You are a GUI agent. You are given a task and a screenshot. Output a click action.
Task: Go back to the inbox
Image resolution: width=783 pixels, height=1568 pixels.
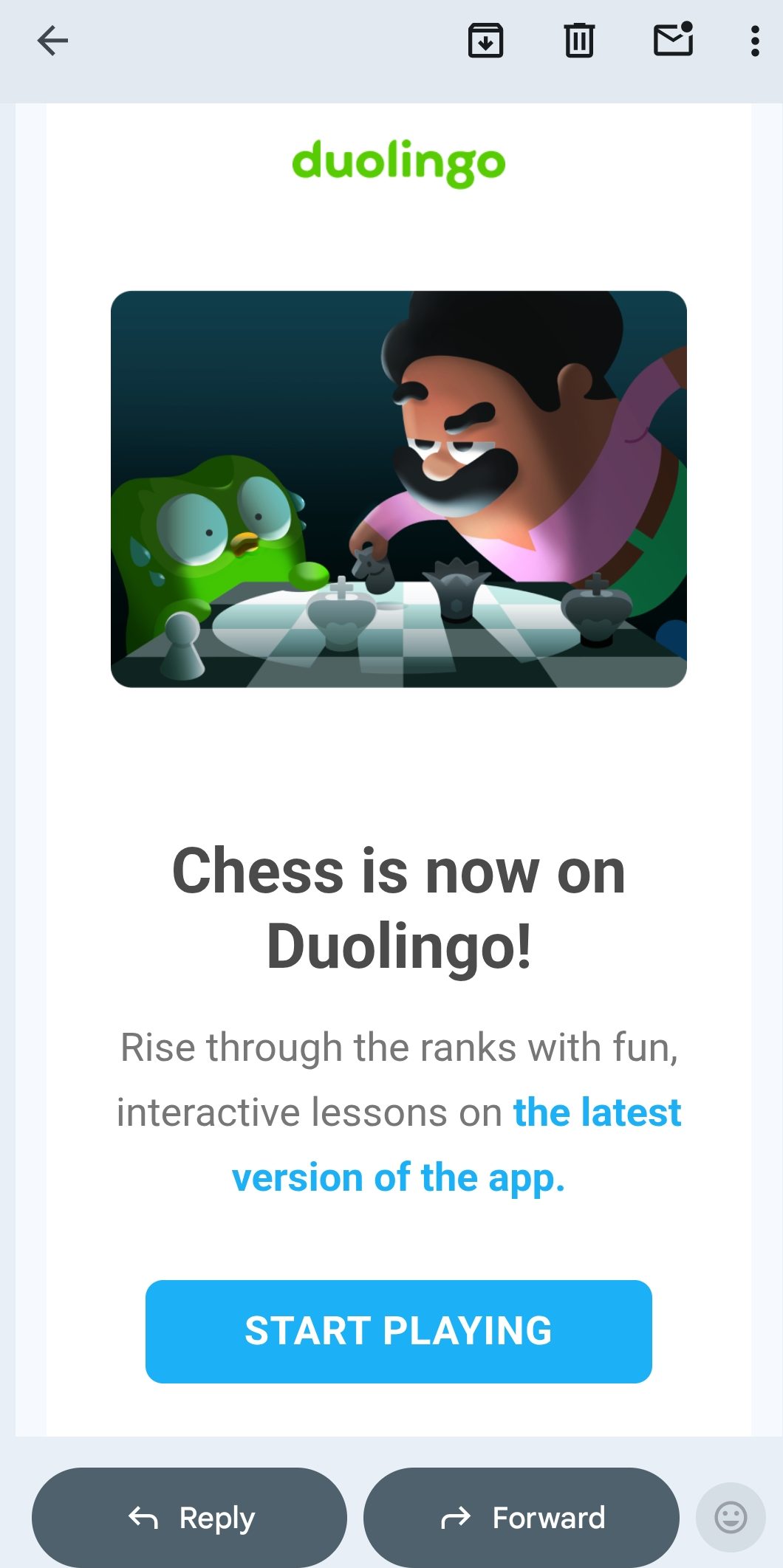(x=52, y=41)
